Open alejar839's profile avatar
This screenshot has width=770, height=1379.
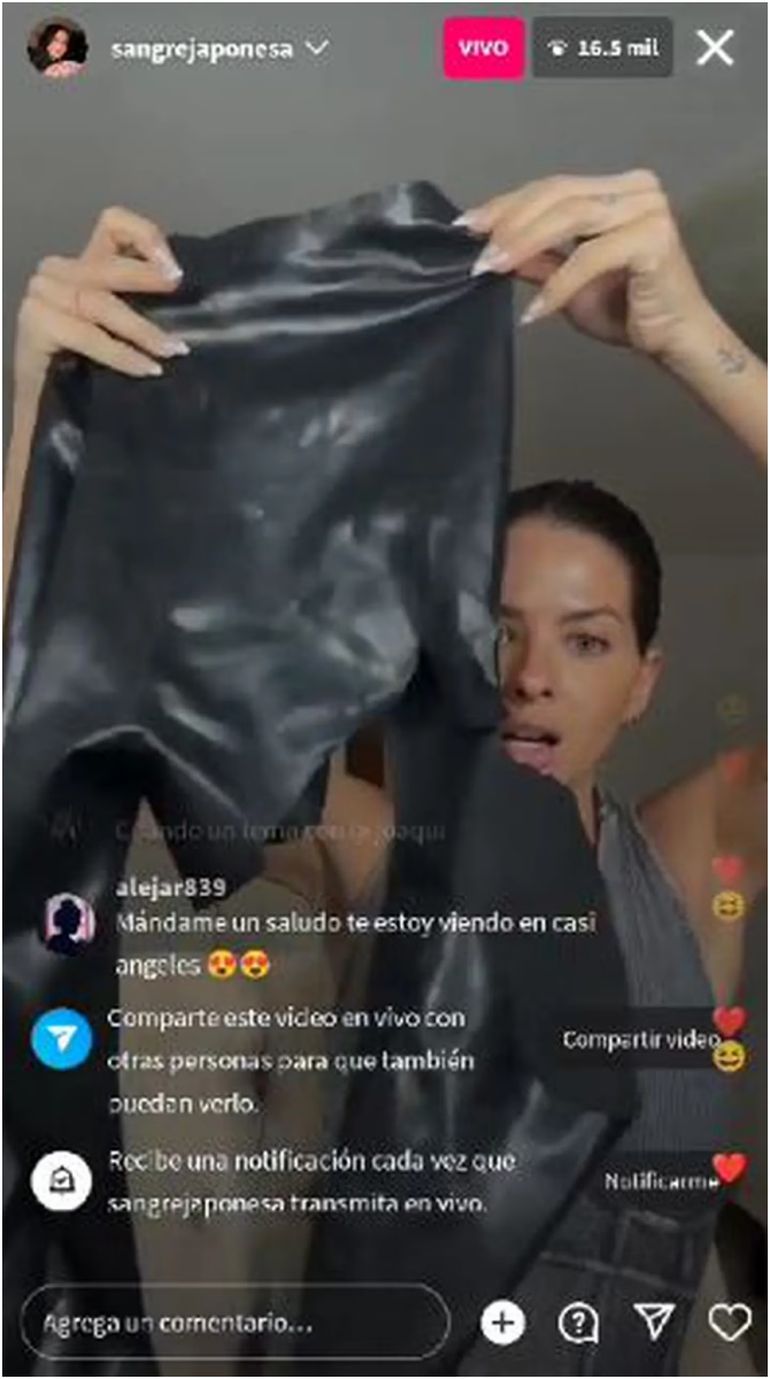click(69, 921)
